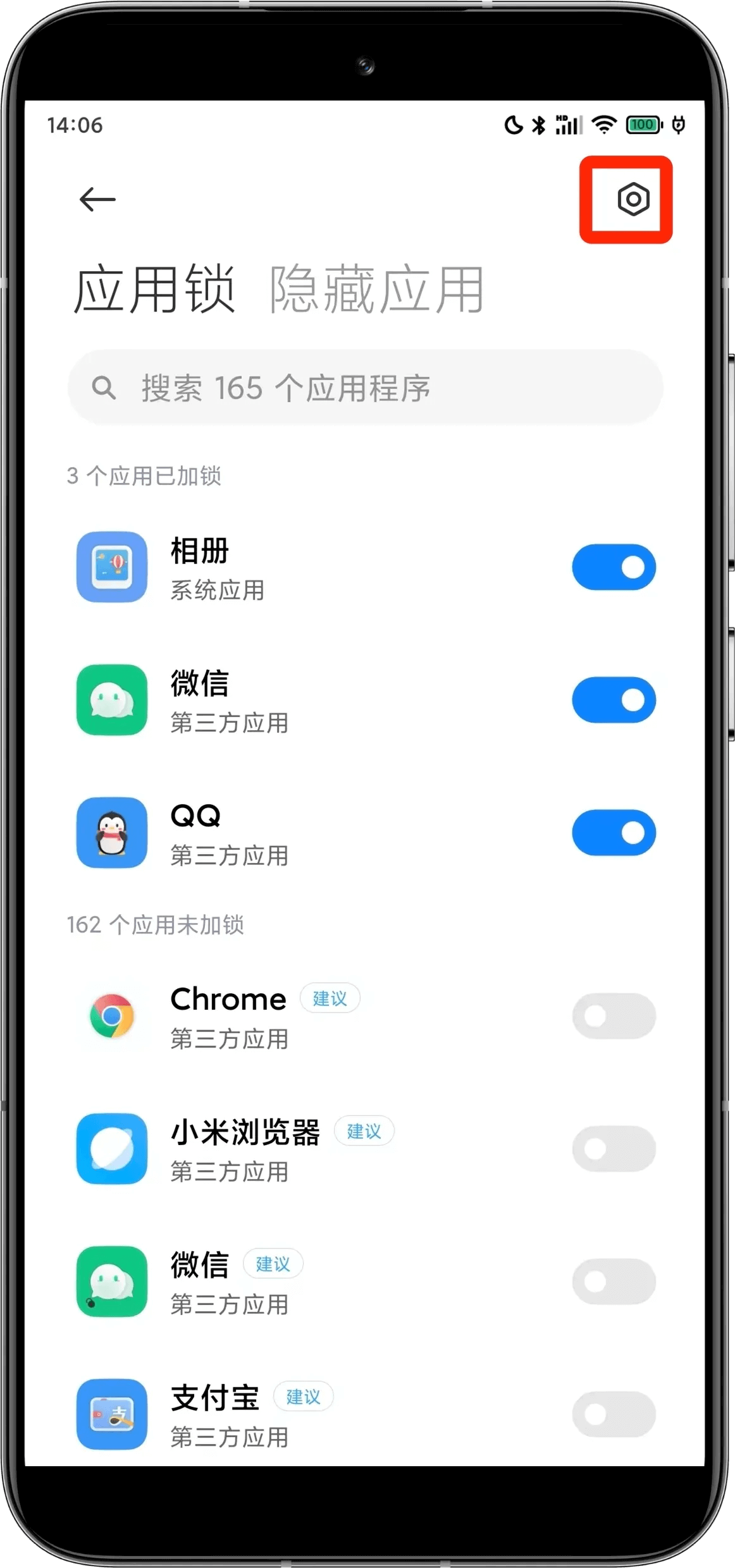Image resolution: width=735 pixels, height=1568 pixels.
Task: Enable app lock for Chrome
Action: [614, 1016]
